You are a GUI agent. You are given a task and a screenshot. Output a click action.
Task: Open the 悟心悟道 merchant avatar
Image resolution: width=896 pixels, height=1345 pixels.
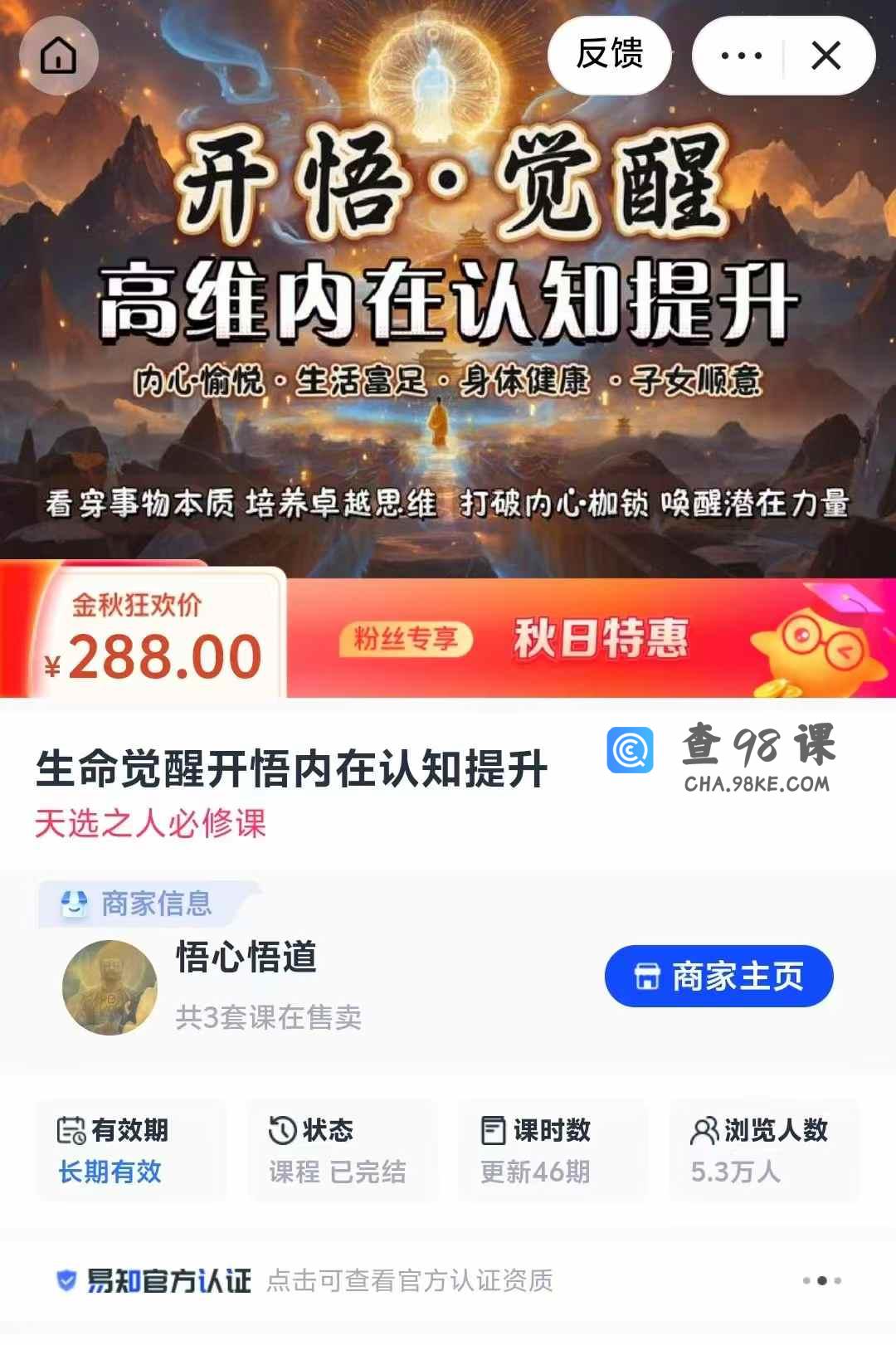pyautogui.click(x=110, y=987)
